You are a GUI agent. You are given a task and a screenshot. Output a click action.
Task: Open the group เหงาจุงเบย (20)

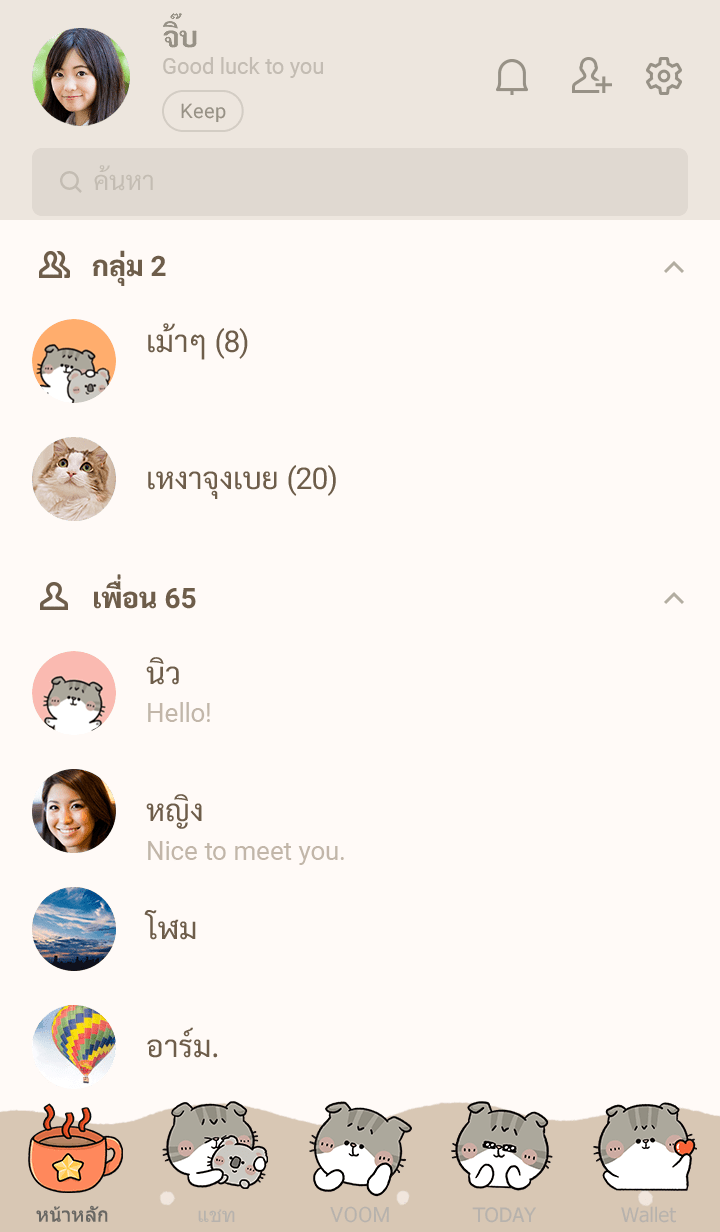pos(241,480)
